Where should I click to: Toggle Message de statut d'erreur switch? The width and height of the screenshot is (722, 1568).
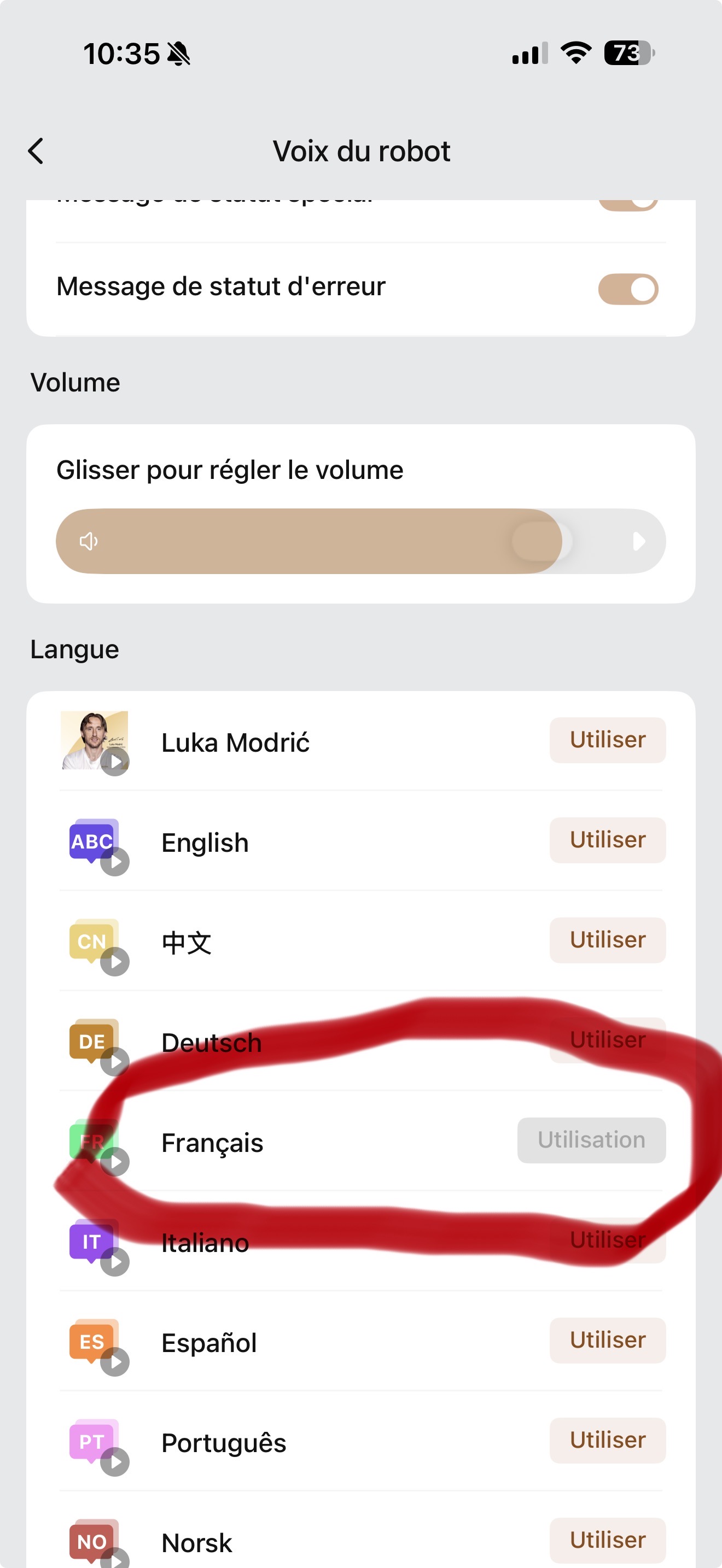pos(628,289)
